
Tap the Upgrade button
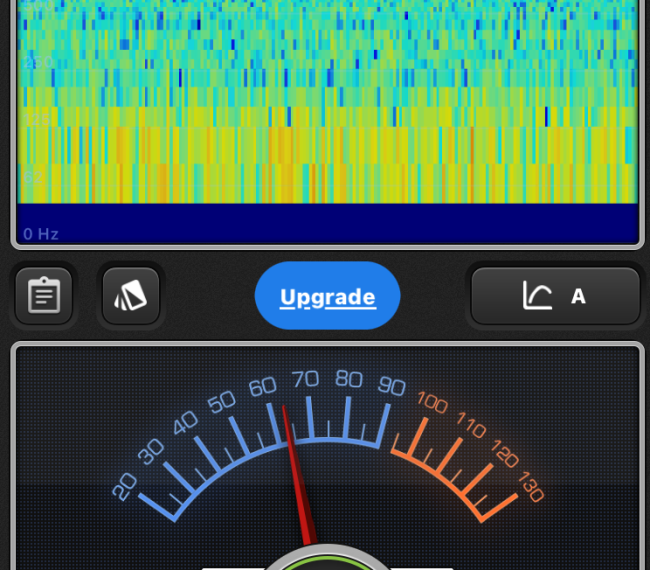327,296
